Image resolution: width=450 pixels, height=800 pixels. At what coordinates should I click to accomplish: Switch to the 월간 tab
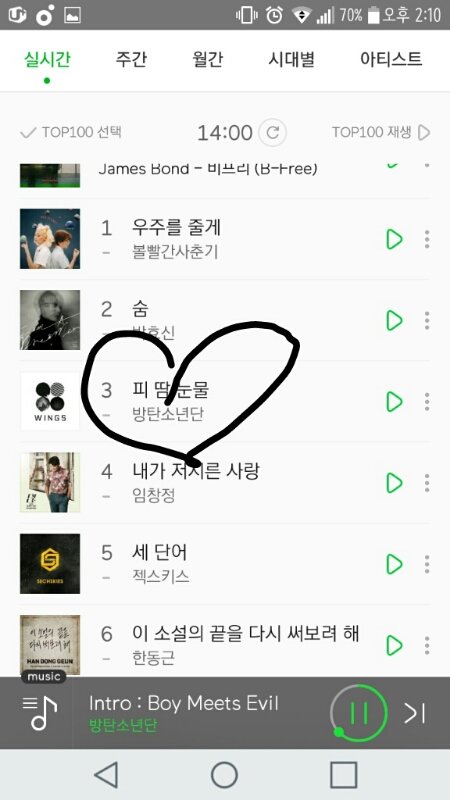point(208,59)
